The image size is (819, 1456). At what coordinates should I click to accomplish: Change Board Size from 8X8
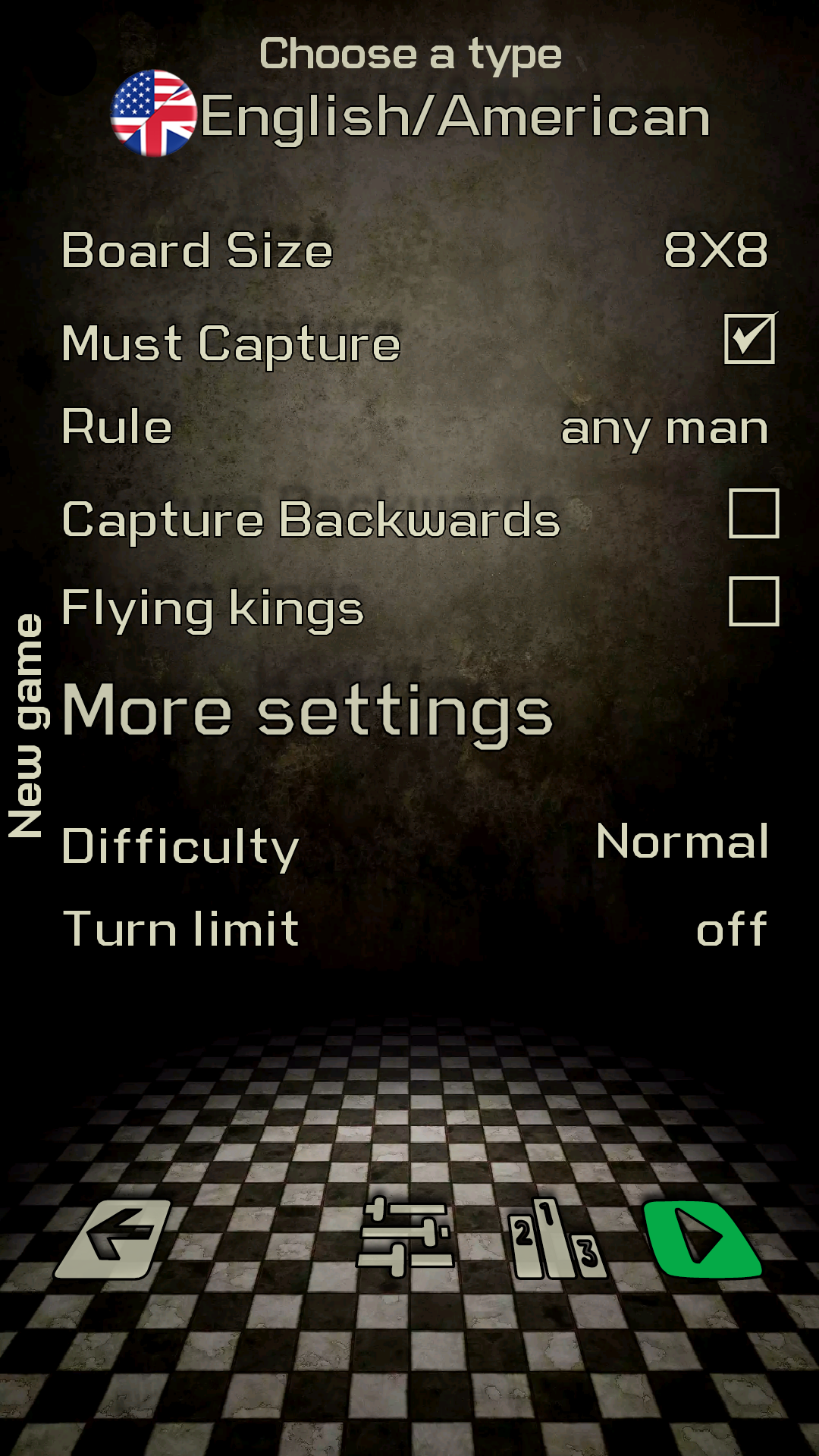[x=715, y=250]
